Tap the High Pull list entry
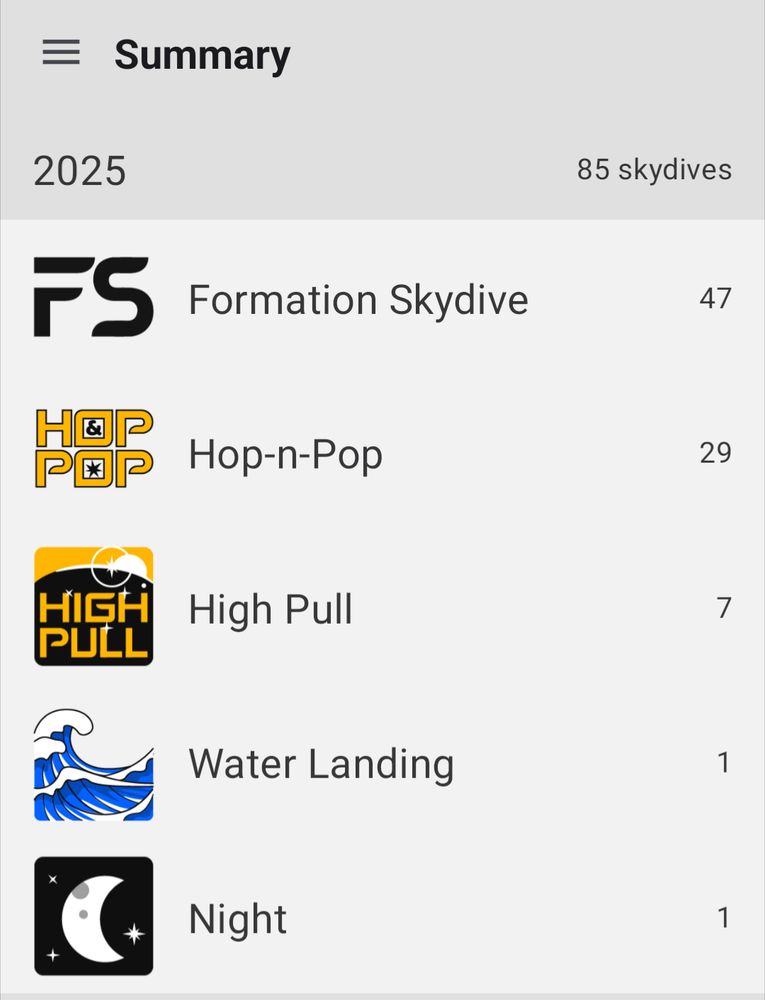The image size is (765, 1000). pyautogui.click(x=270, y=609)
